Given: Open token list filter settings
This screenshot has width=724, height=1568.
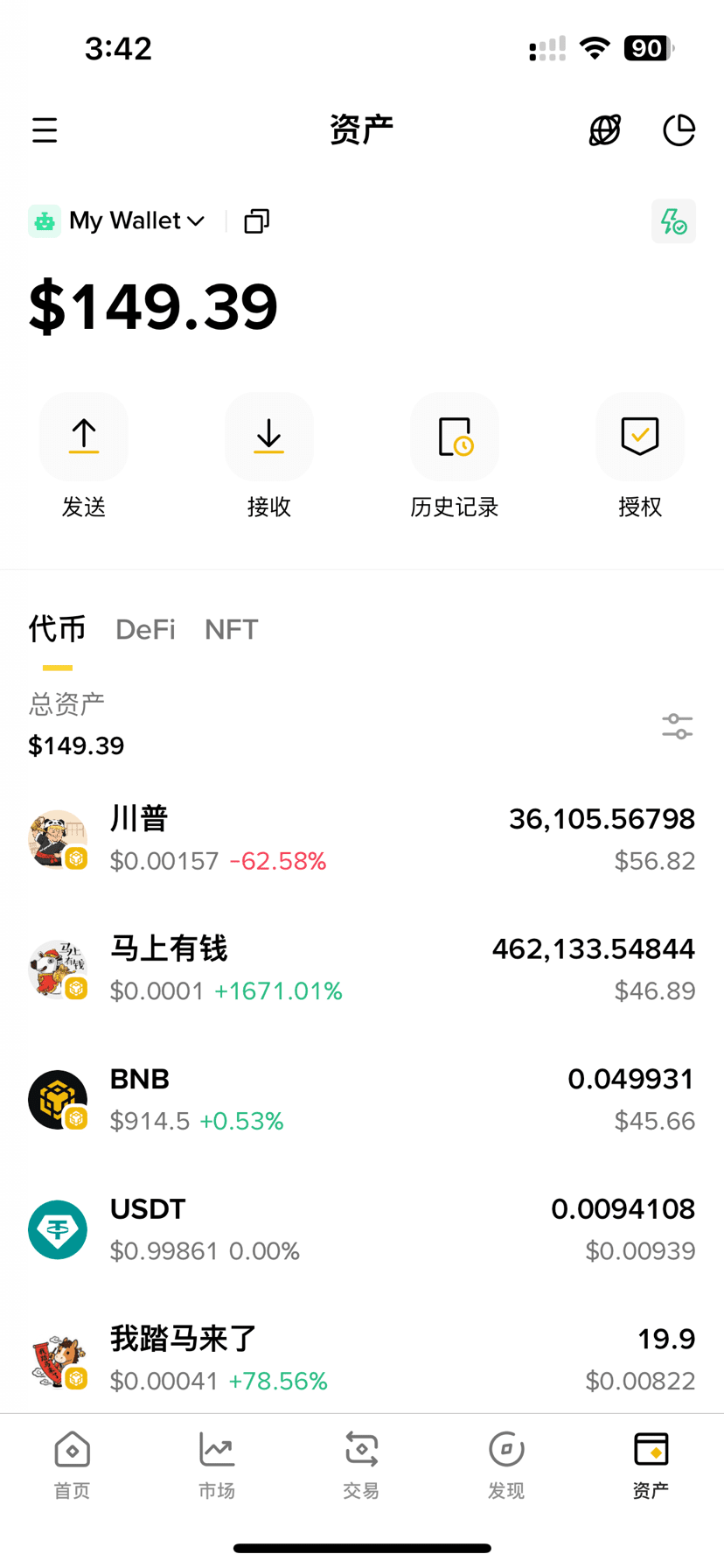Looking at the screenshot, I should point(677,725).
